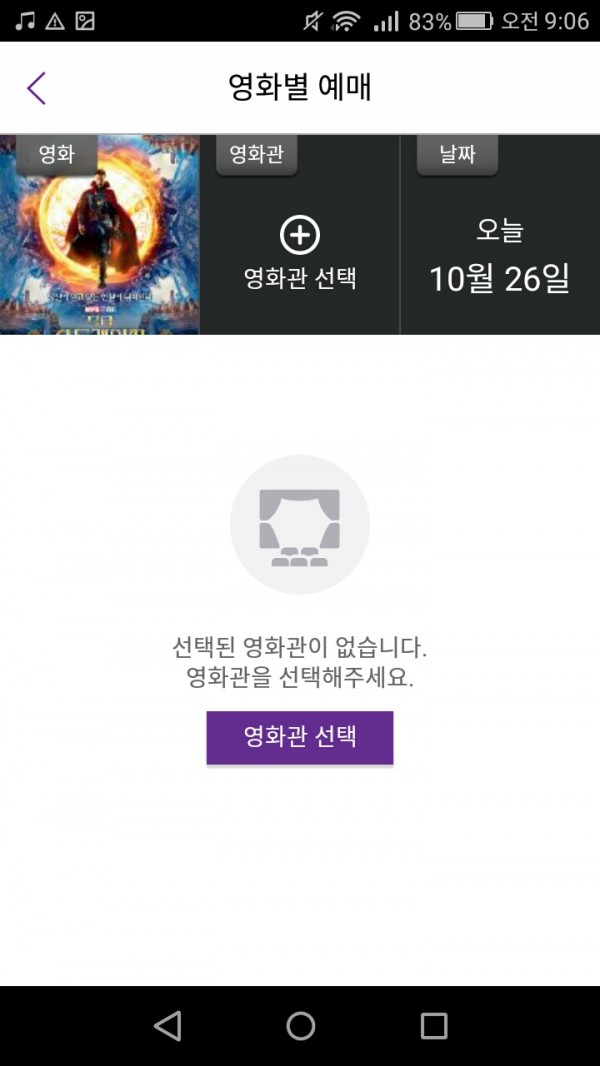
Task: Tap the plus icon to add 영화관
Action: click(300, 235)
